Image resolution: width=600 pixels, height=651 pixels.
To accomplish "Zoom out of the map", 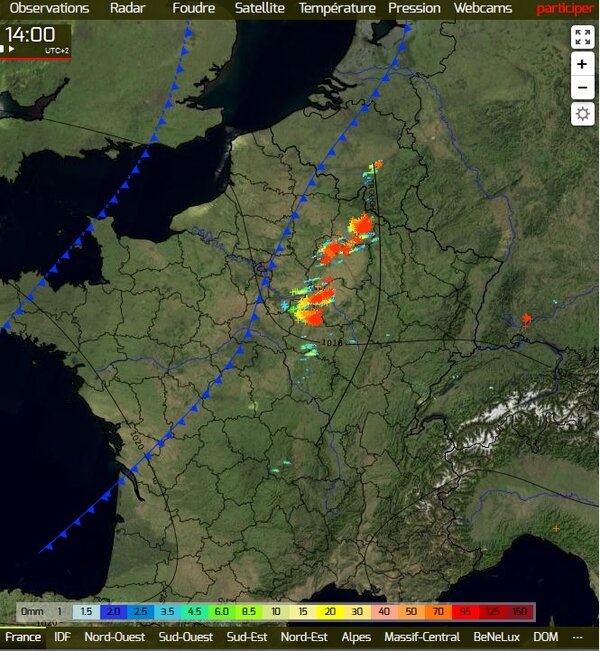I will pos(583,88).
